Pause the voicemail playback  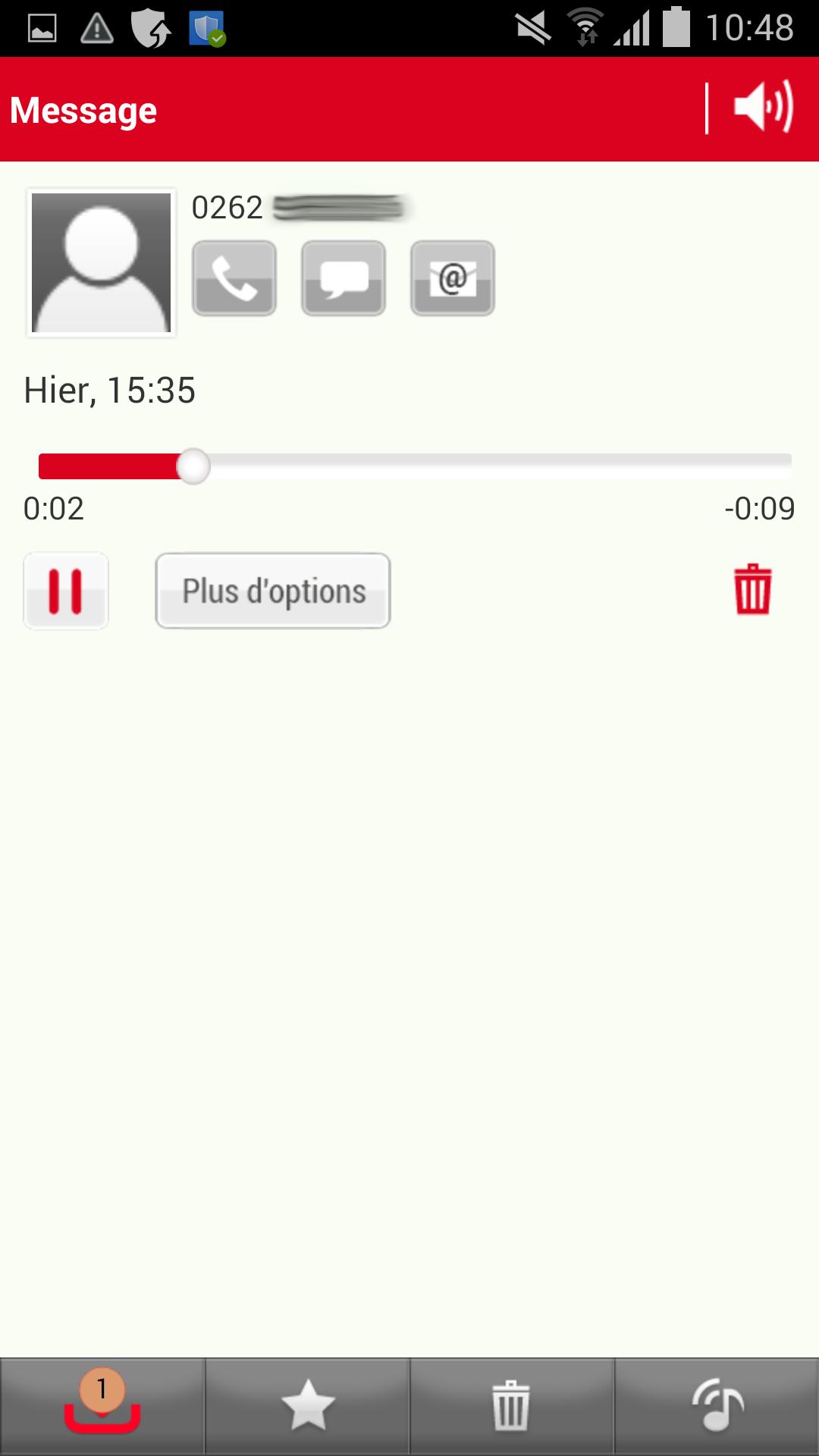pos(66,591)
